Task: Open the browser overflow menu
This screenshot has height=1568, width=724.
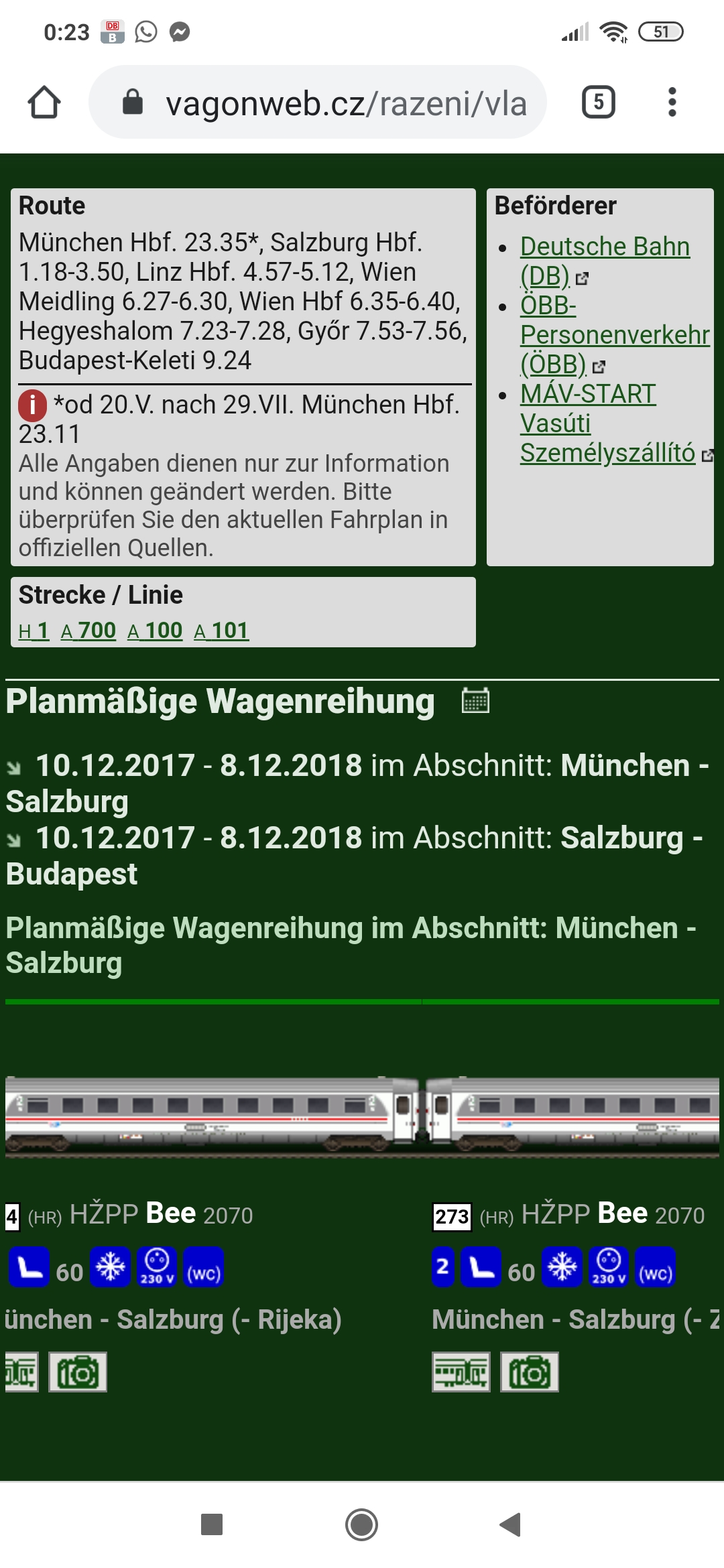Action: (x=672, y=103)
